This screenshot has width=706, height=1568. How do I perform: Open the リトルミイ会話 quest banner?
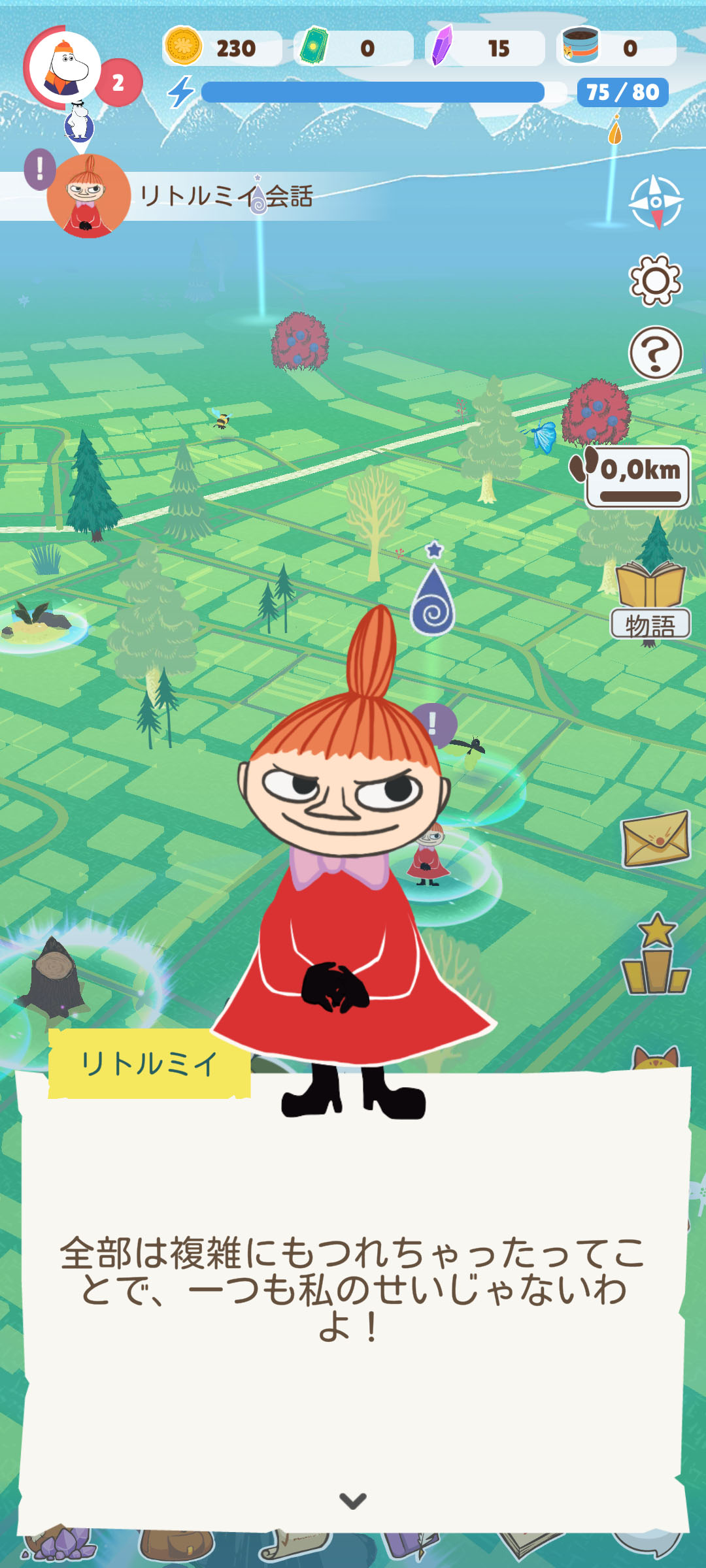[196, 196]
